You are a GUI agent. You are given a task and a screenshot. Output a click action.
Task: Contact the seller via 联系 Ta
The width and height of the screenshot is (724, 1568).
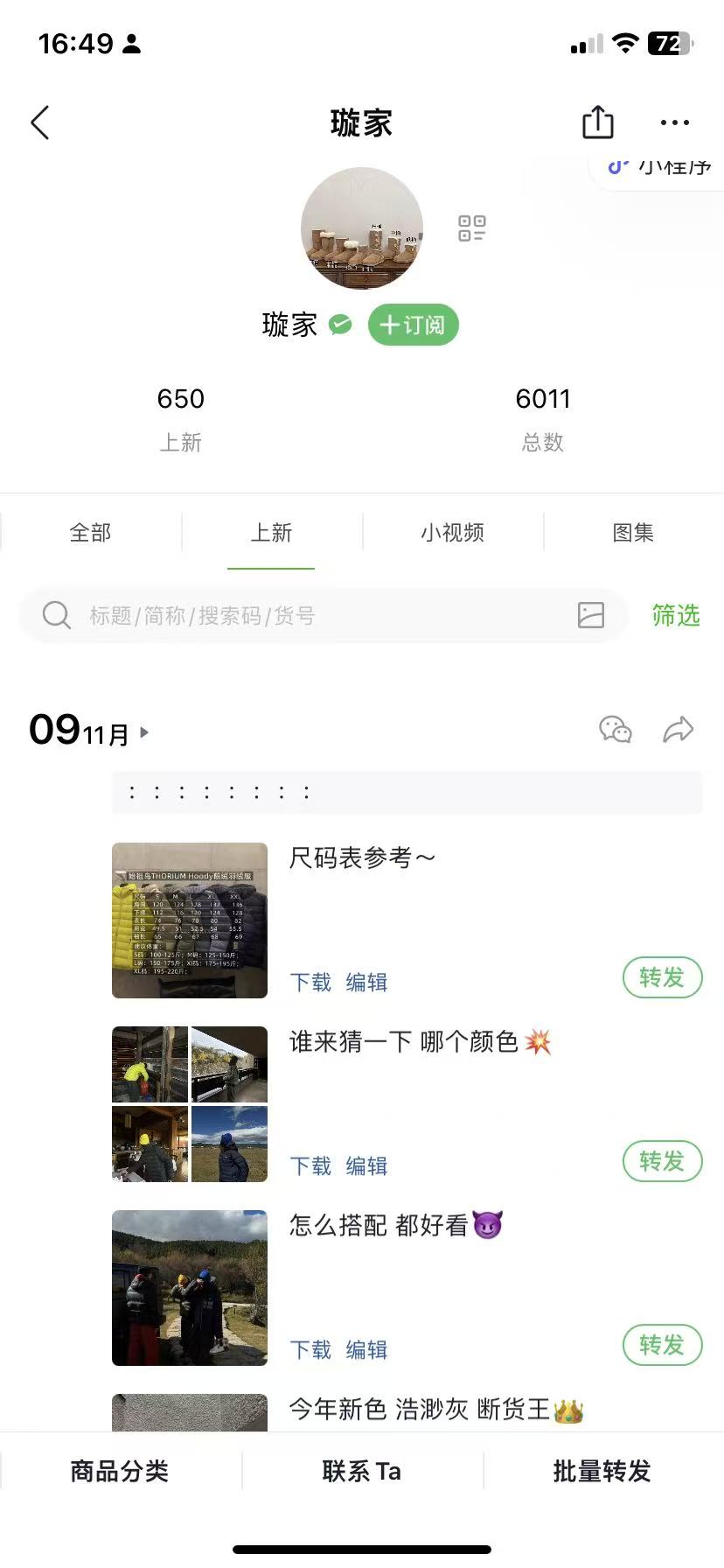coord(361,1471)
